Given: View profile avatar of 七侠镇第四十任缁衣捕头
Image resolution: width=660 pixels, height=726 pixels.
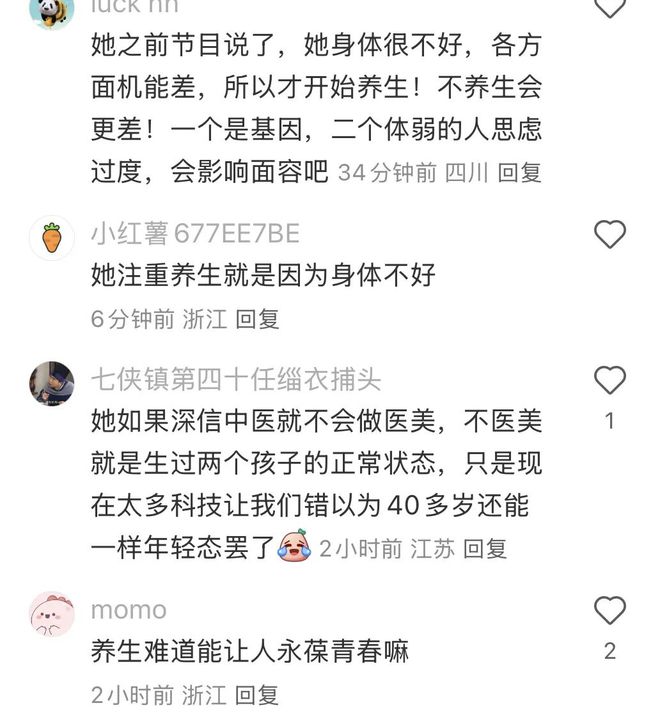Looking at the screenshot, I should click(x=52, y=384).
